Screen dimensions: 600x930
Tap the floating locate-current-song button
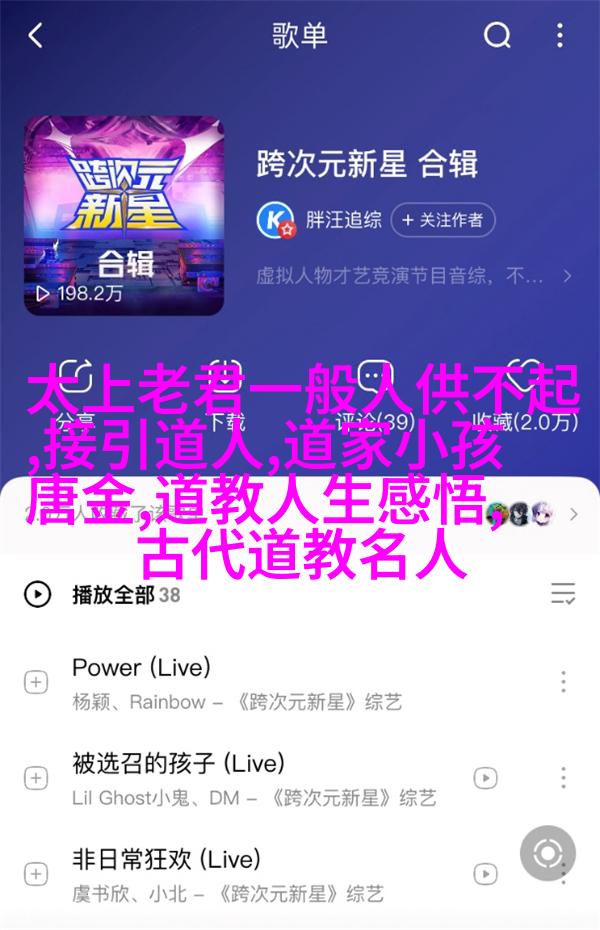pyautogui.click(x=548, y=853)
